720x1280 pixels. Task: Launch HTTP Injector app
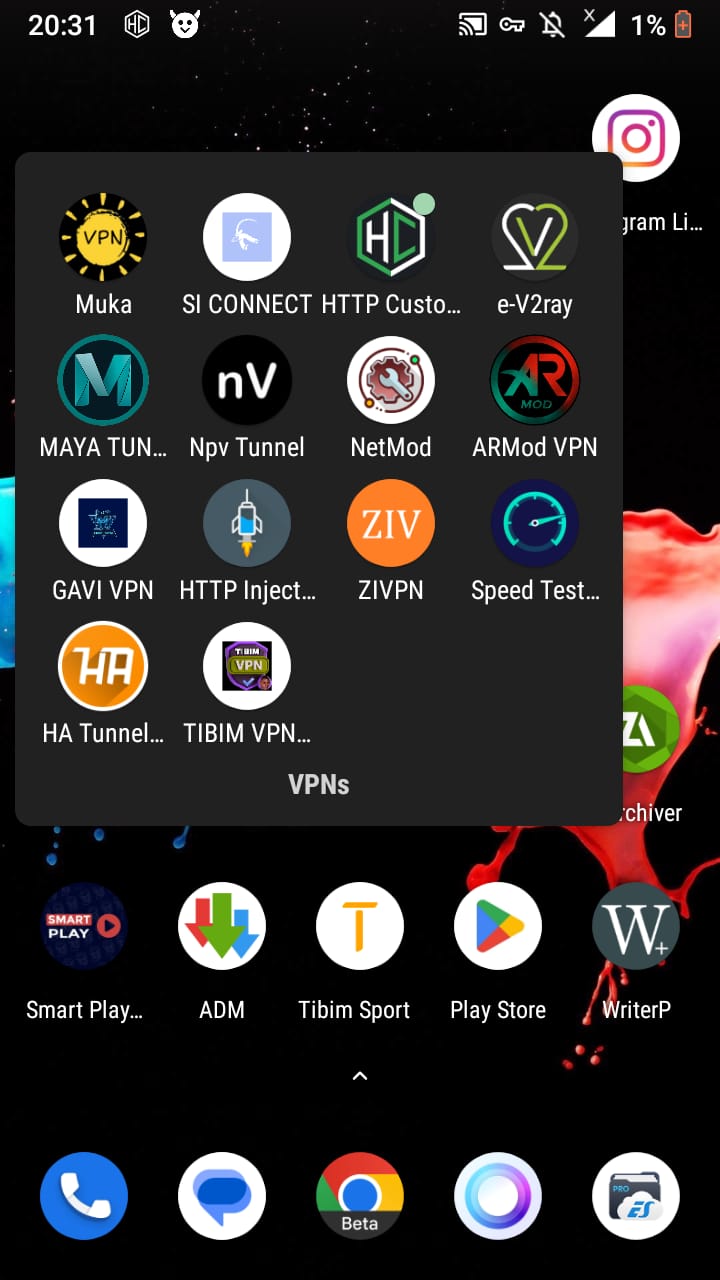pyautogui.click(x=247, y=523)
